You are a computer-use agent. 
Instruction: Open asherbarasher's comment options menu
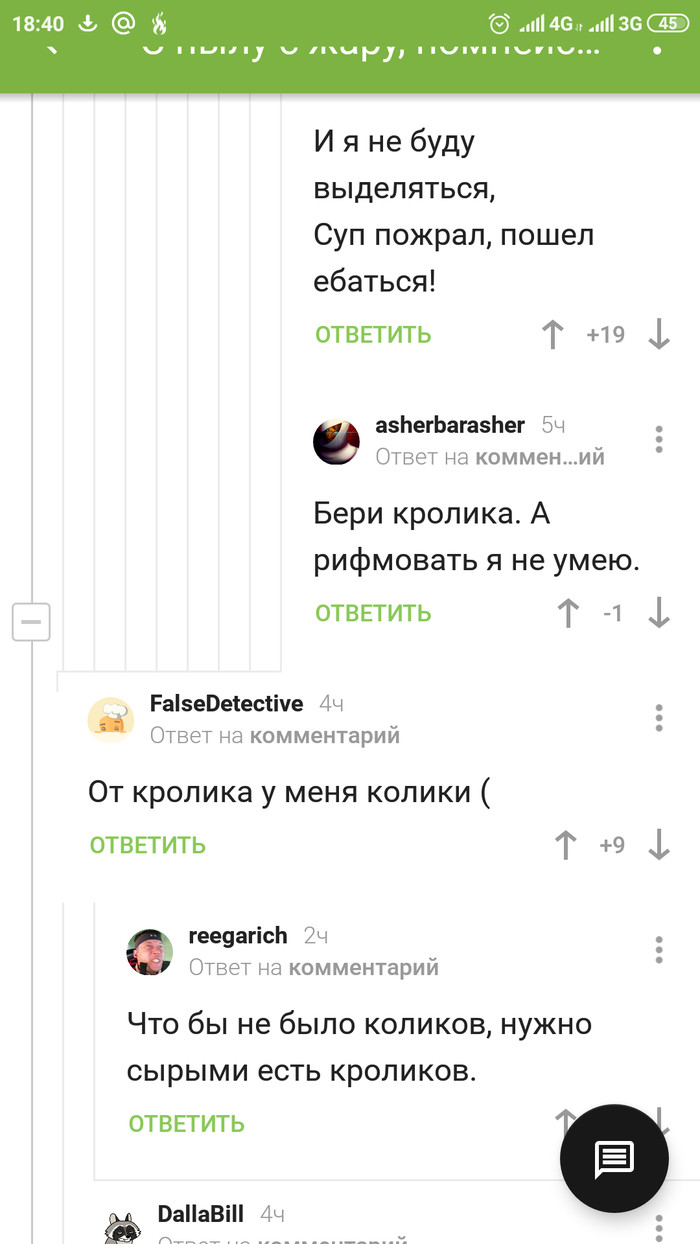[658, 439]
